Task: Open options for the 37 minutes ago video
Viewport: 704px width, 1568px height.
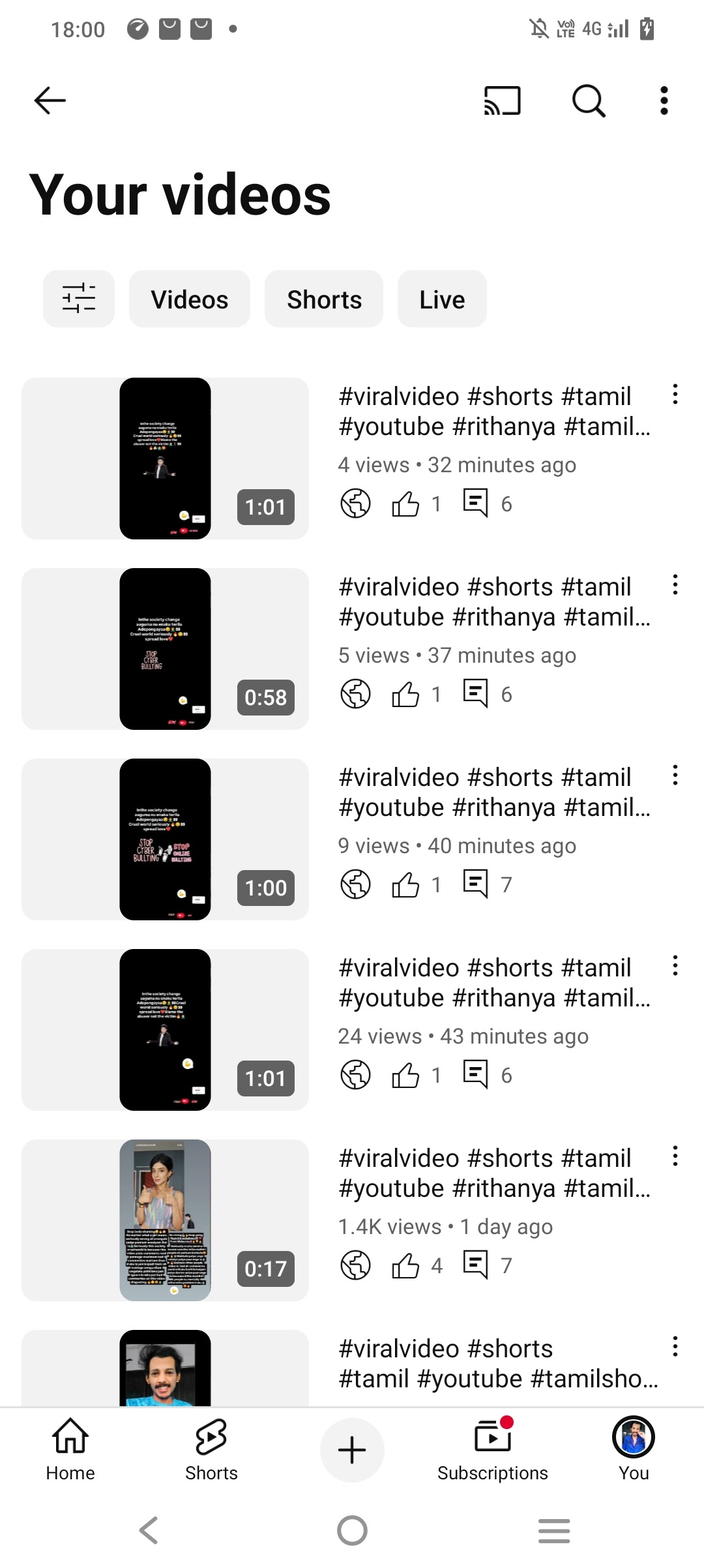Action: (x=675, y=584)
